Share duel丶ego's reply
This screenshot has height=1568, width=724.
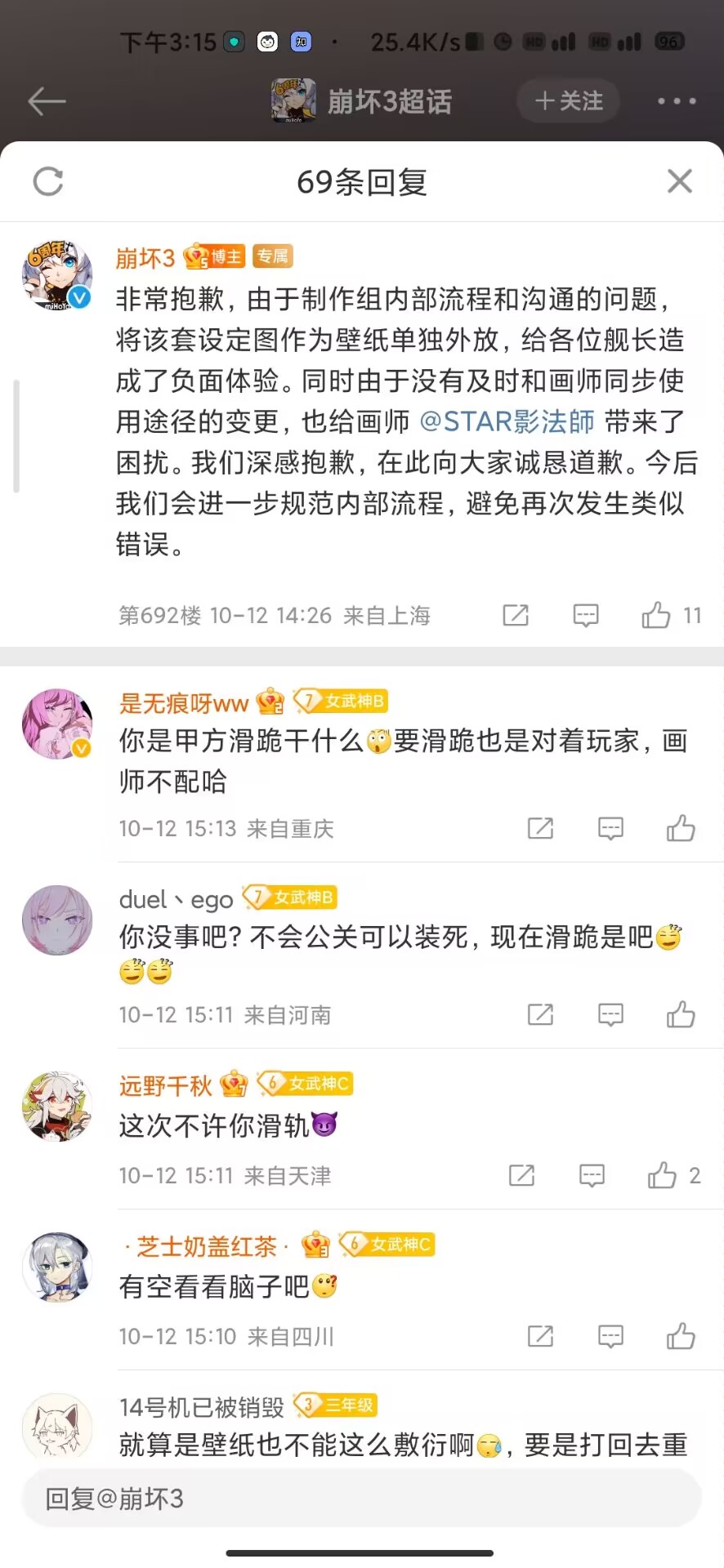coord(540,1014)
